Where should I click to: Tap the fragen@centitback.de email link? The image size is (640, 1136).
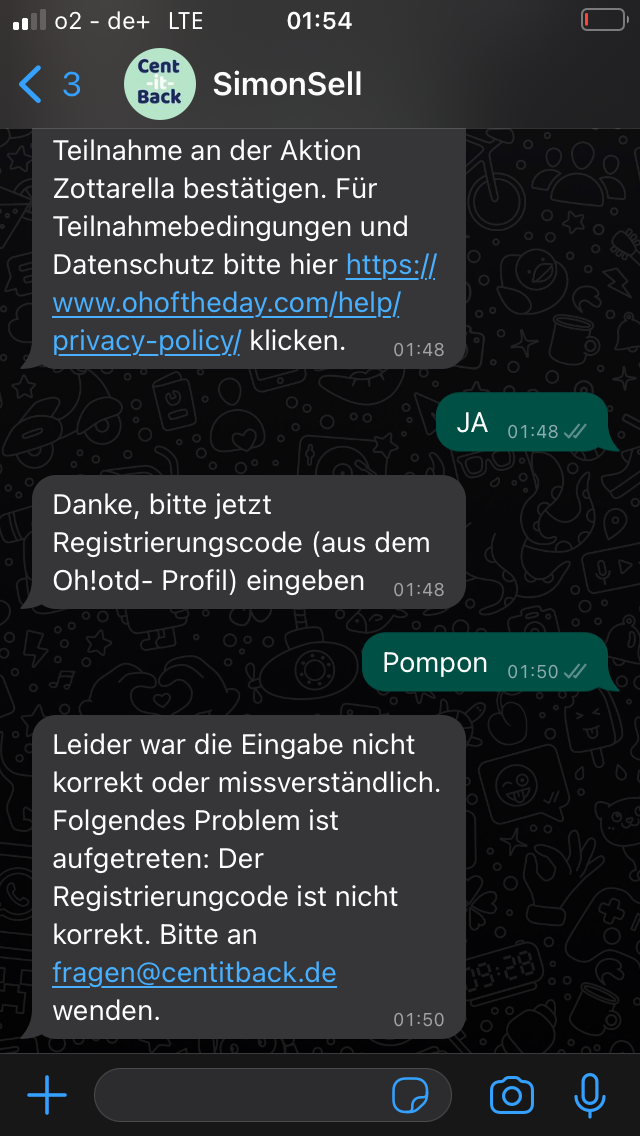(x=194, y=972)
